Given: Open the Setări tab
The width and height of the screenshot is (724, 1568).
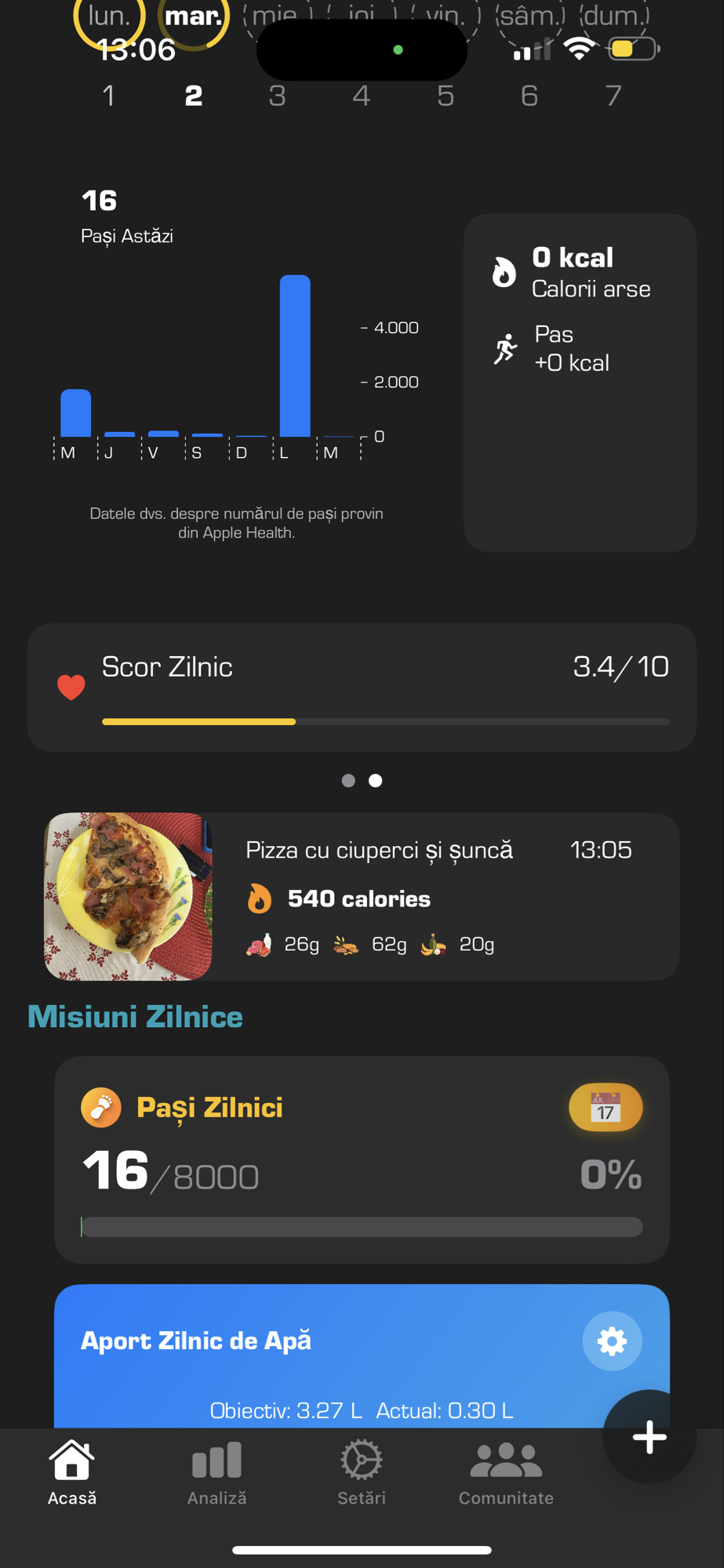Looking at the screenshot, I should coord(362,1472).
